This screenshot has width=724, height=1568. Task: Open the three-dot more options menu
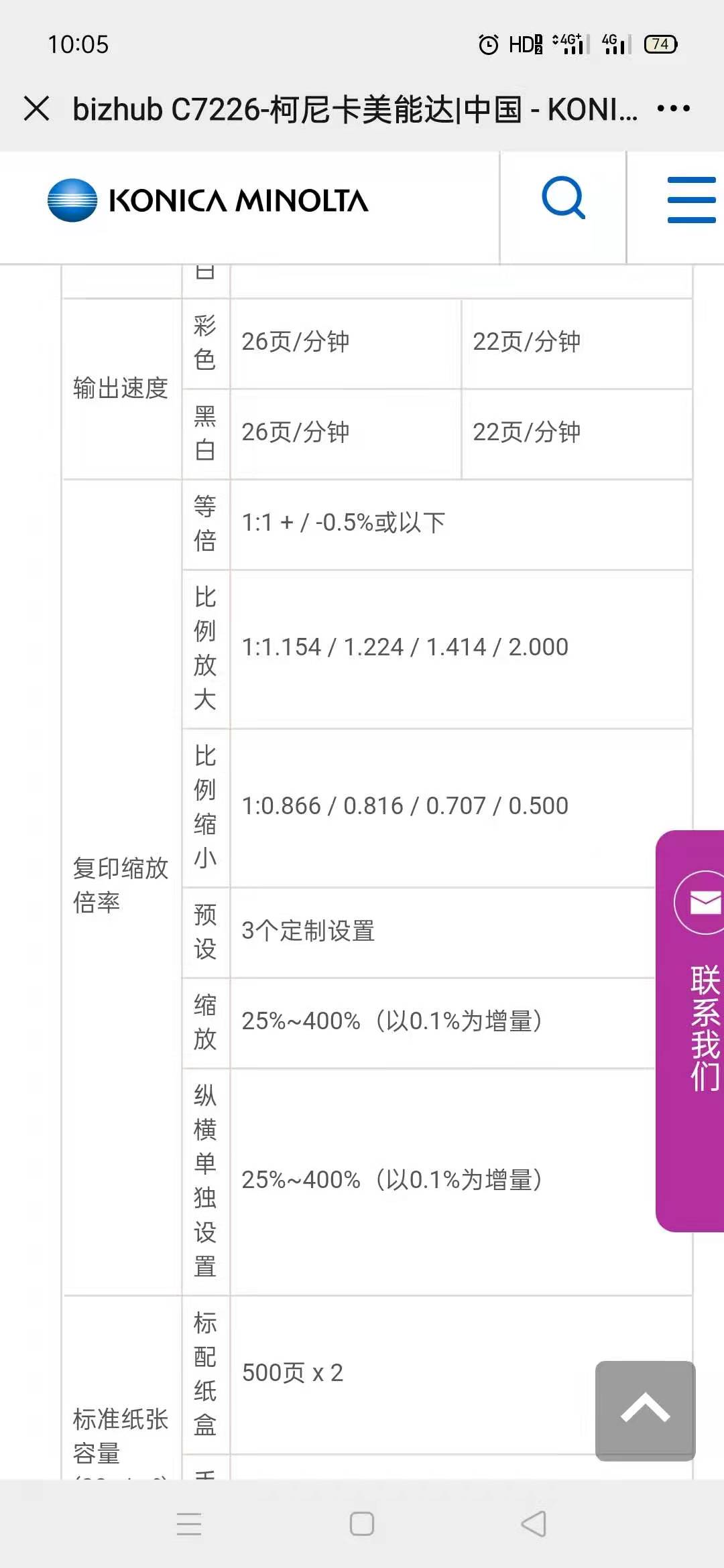pyautogui.click(x=673, y=109)
